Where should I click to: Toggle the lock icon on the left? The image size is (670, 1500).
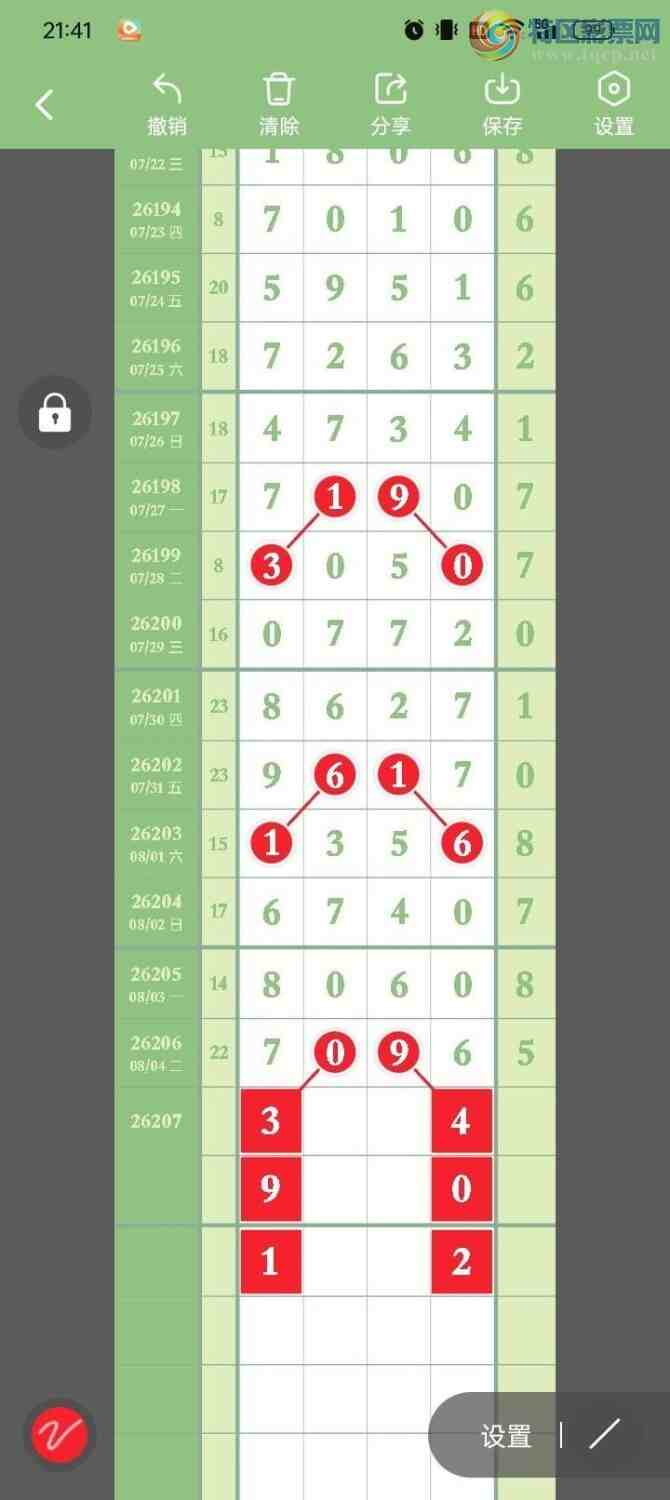55,412
